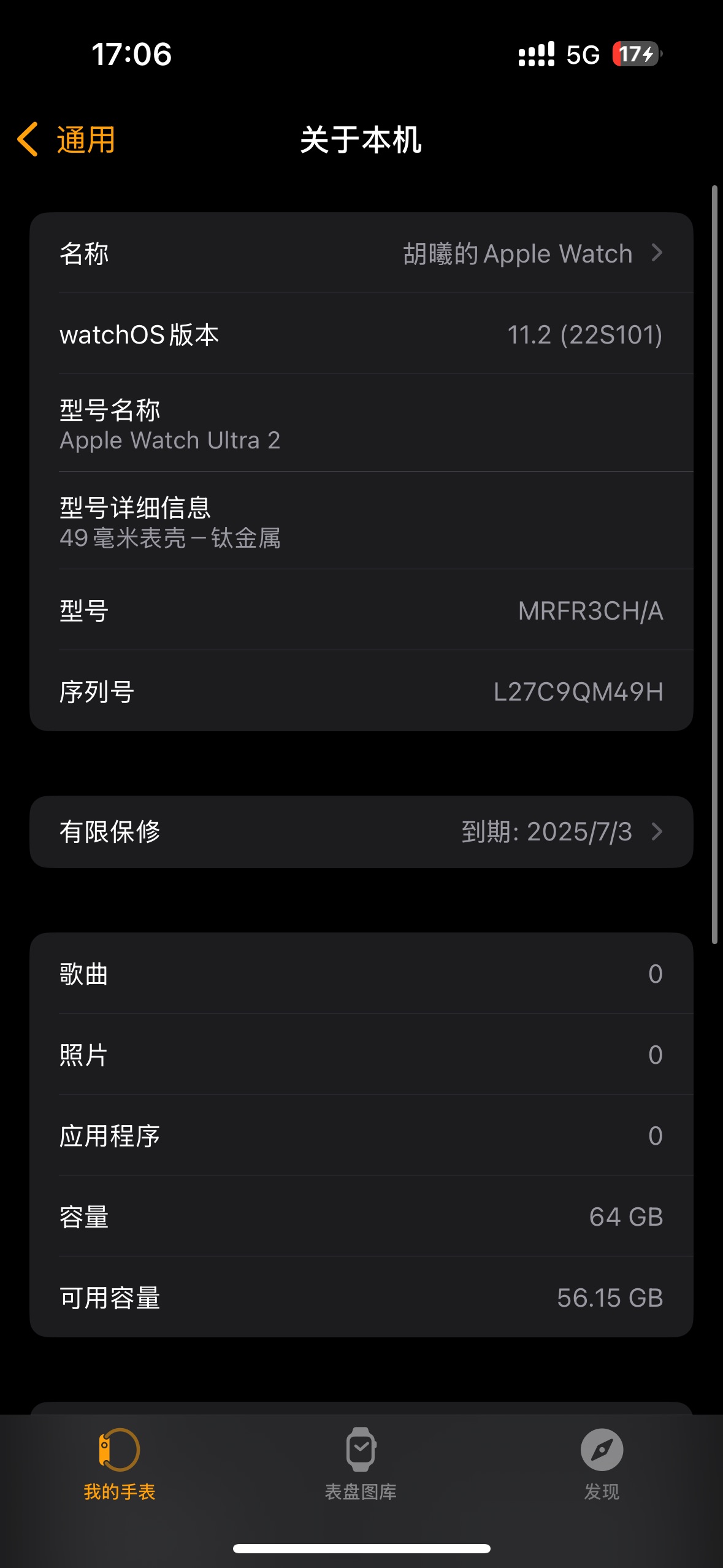Open the 名称 row to rename the watch
This screenshot has width=723, height=1568.
[361, 253]
